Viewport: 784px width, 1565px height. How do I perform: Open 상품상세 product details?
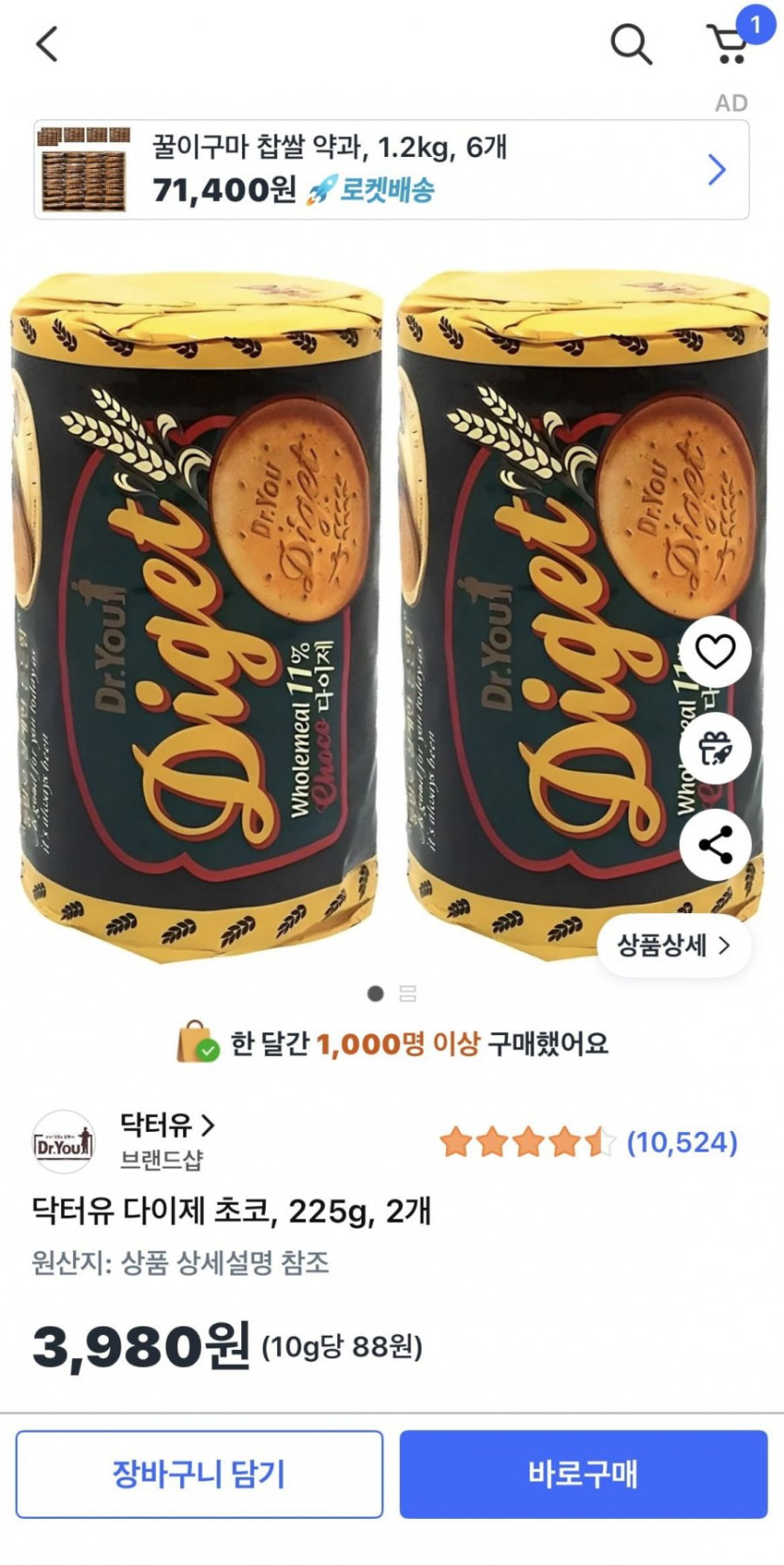[673, 945]
